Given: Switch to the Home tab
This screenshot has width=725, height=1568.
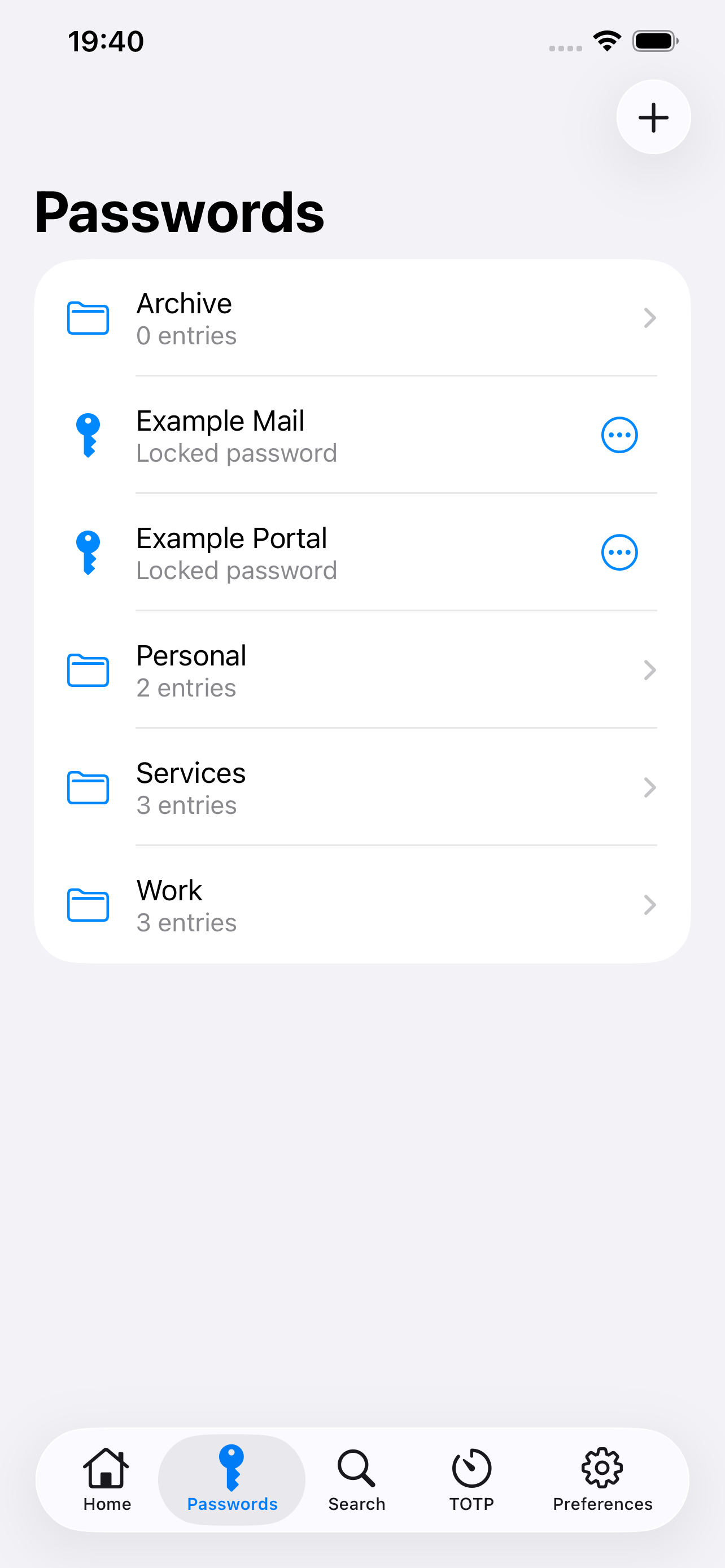Looking at the screenshot, I should tap(107, 1479).
